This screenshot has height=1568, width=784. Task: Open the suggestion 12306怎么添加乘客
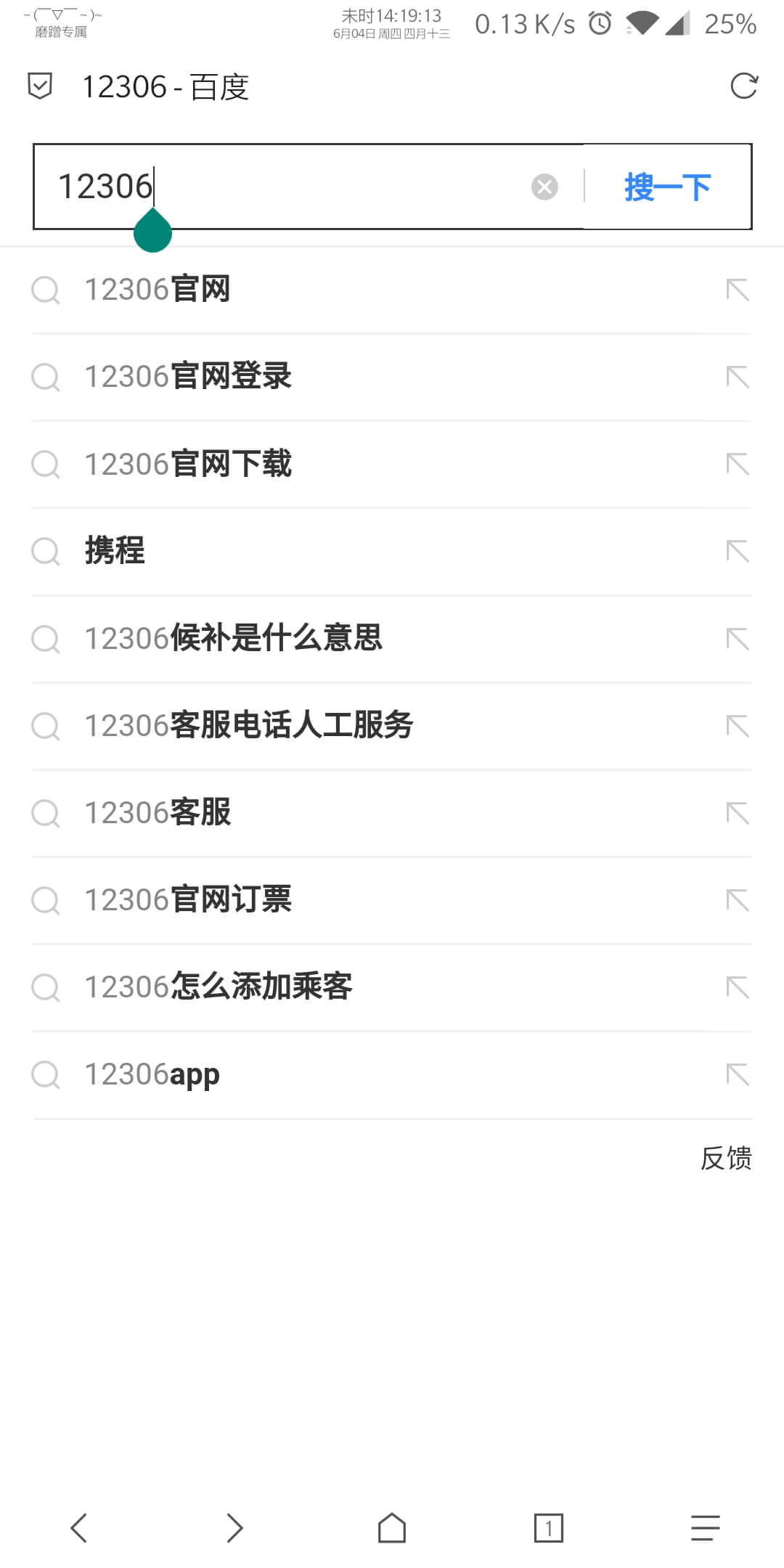[218, 987]
